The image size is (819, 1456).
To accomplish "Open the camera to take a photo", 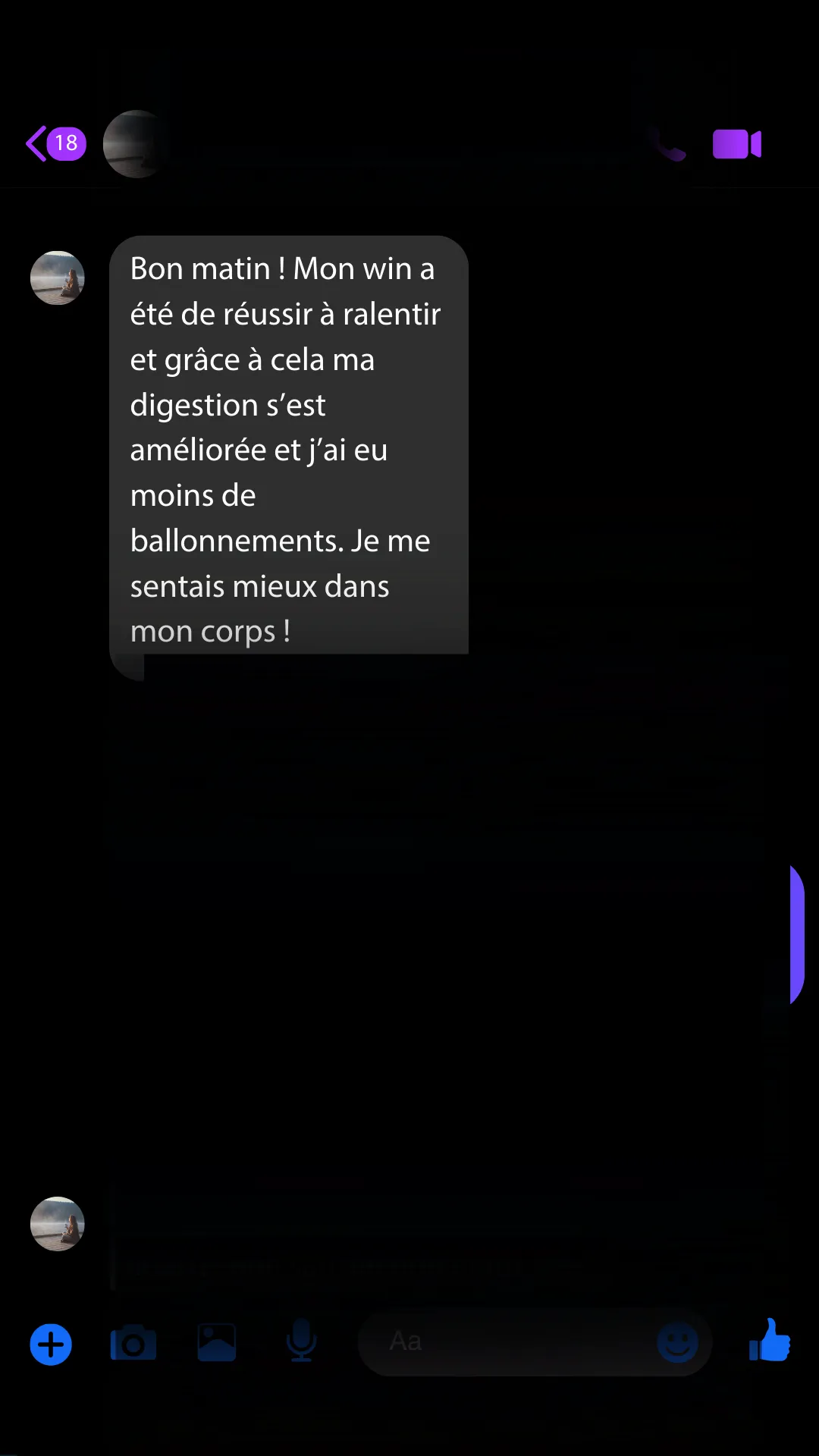I will [x=133, y=1344].
